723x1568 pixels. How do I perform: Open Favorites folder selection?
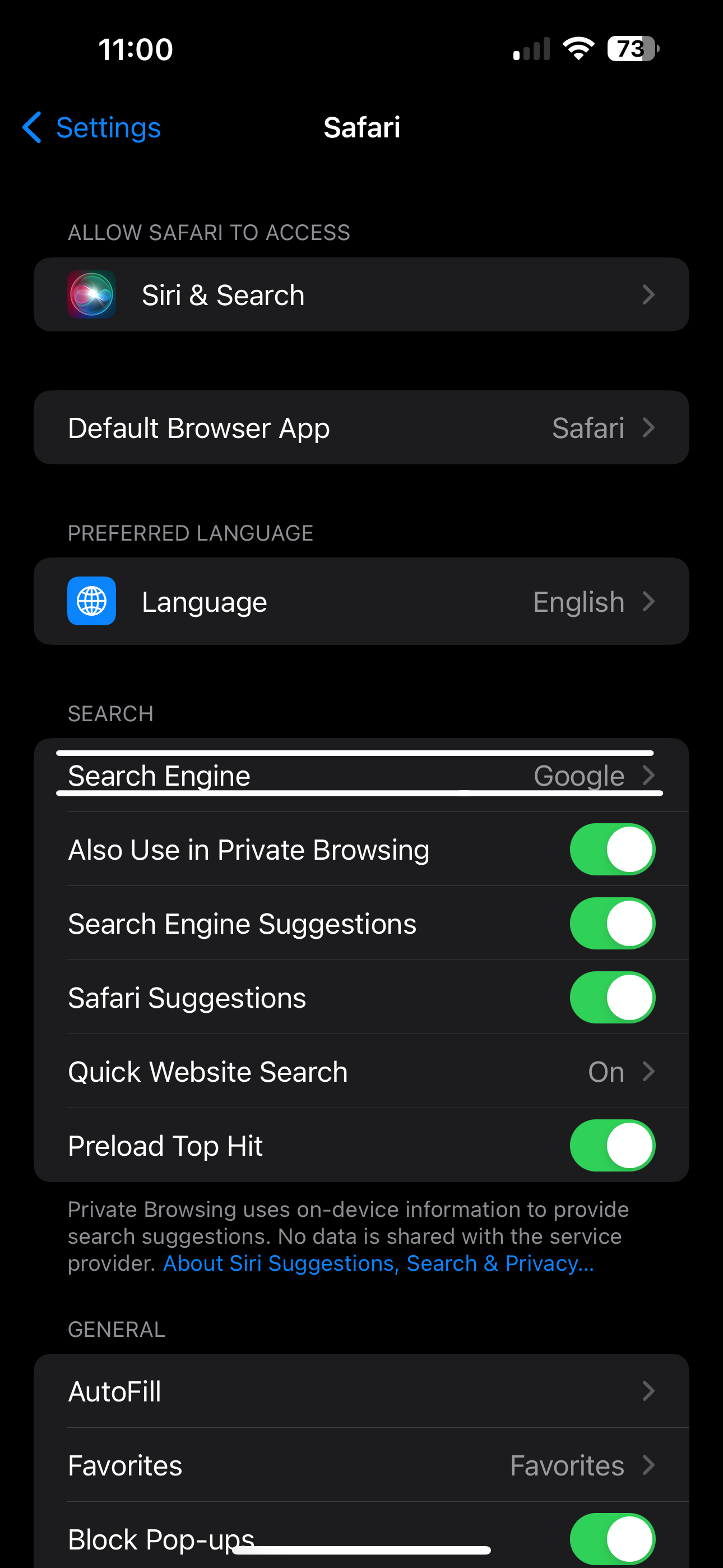point(361,1464)
